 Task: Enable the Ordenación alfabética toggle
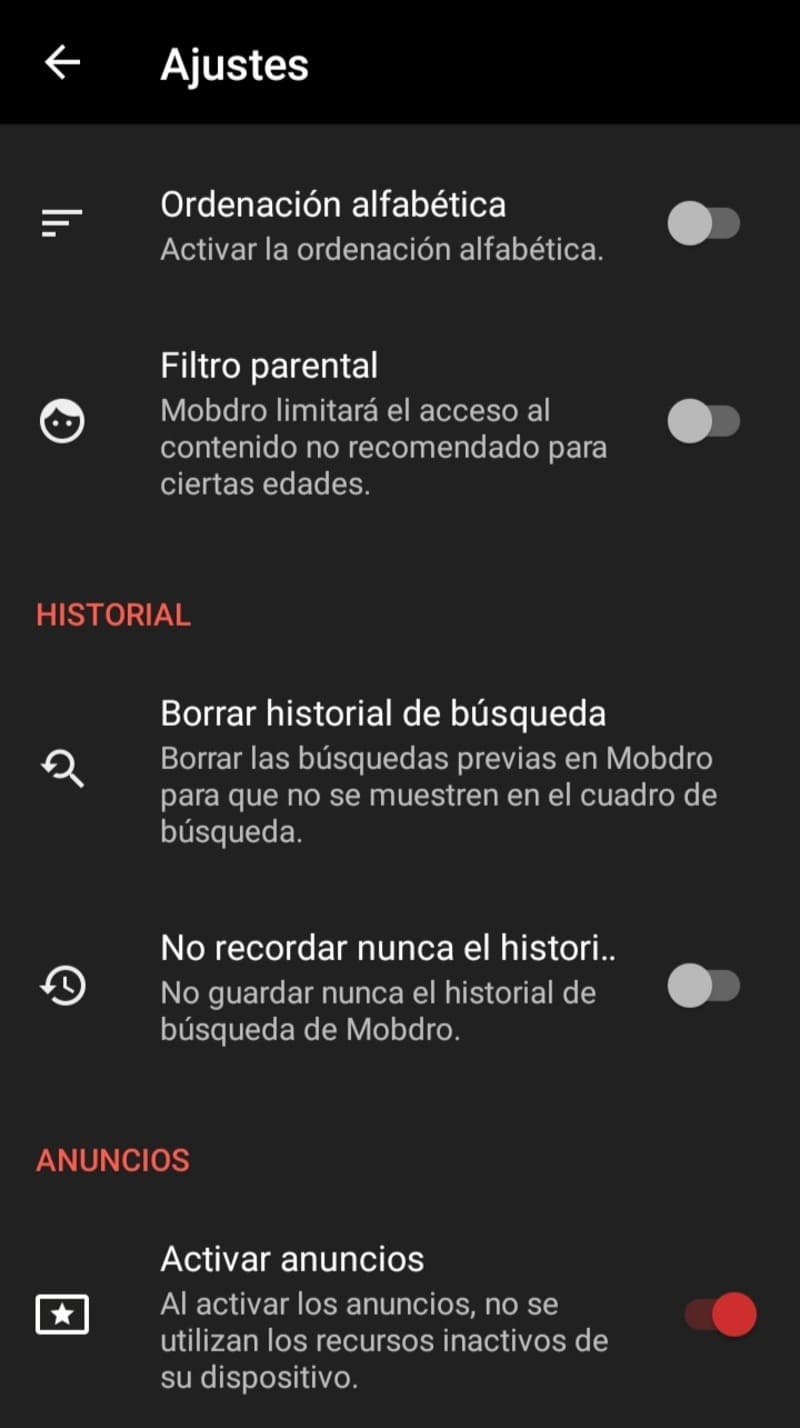(704, 223)
